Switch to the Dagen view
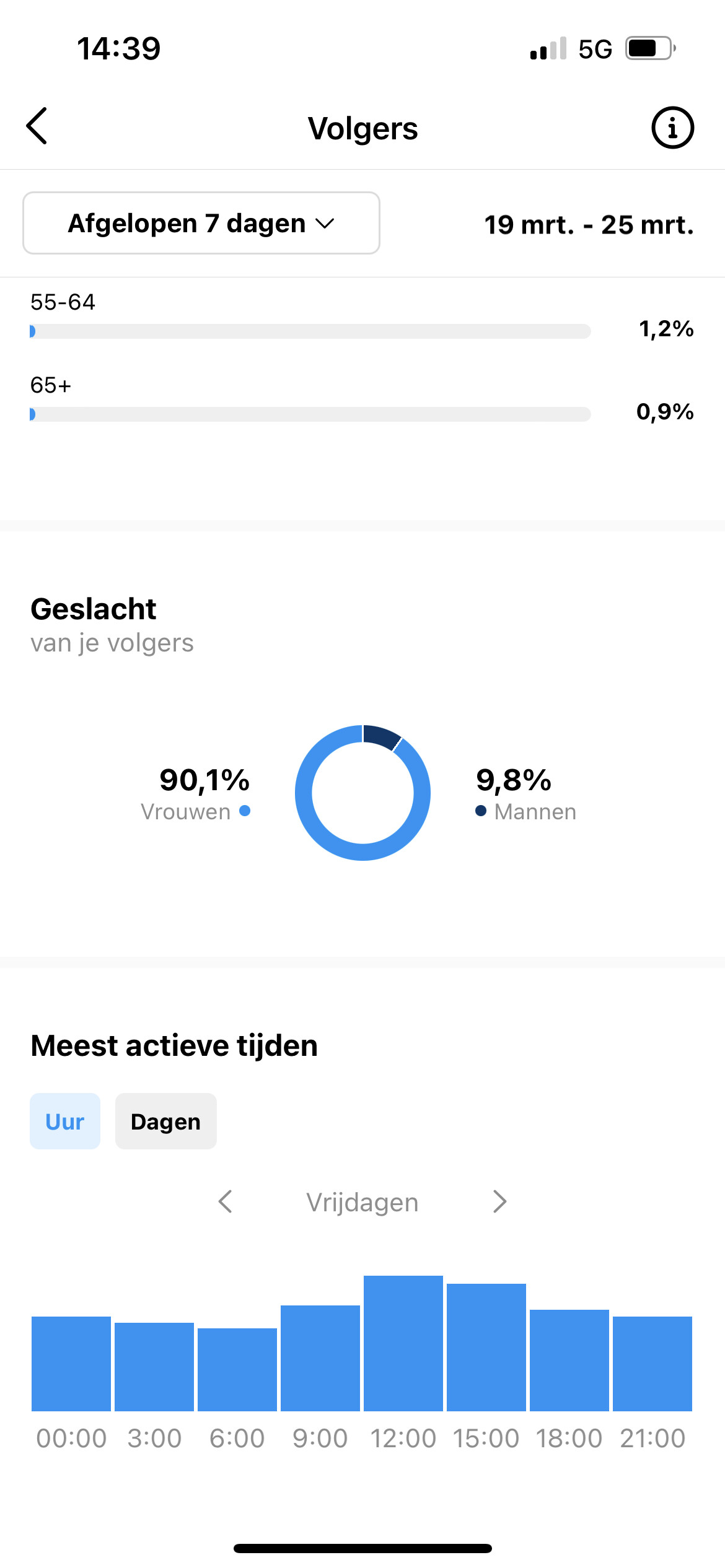 [166, 1122]
